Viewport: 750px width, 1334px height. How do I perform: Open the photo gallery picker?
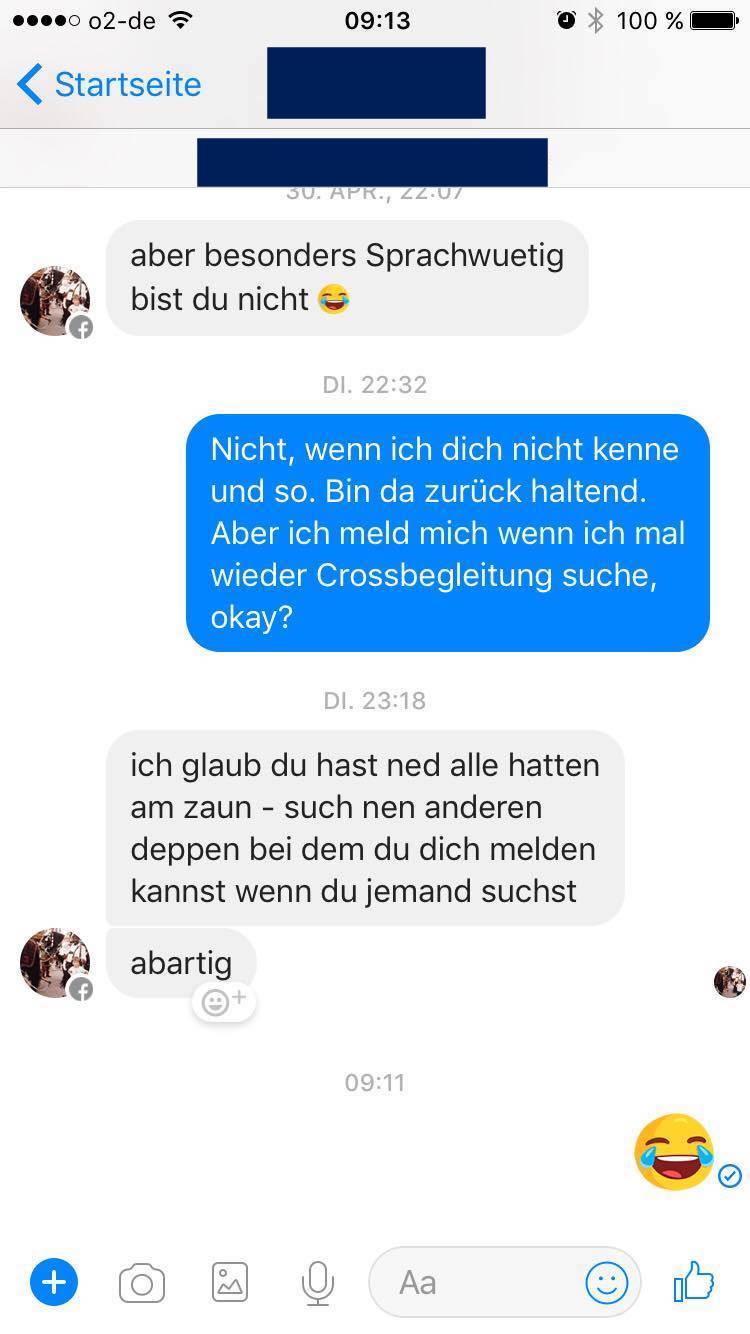tap(229, 1282)
